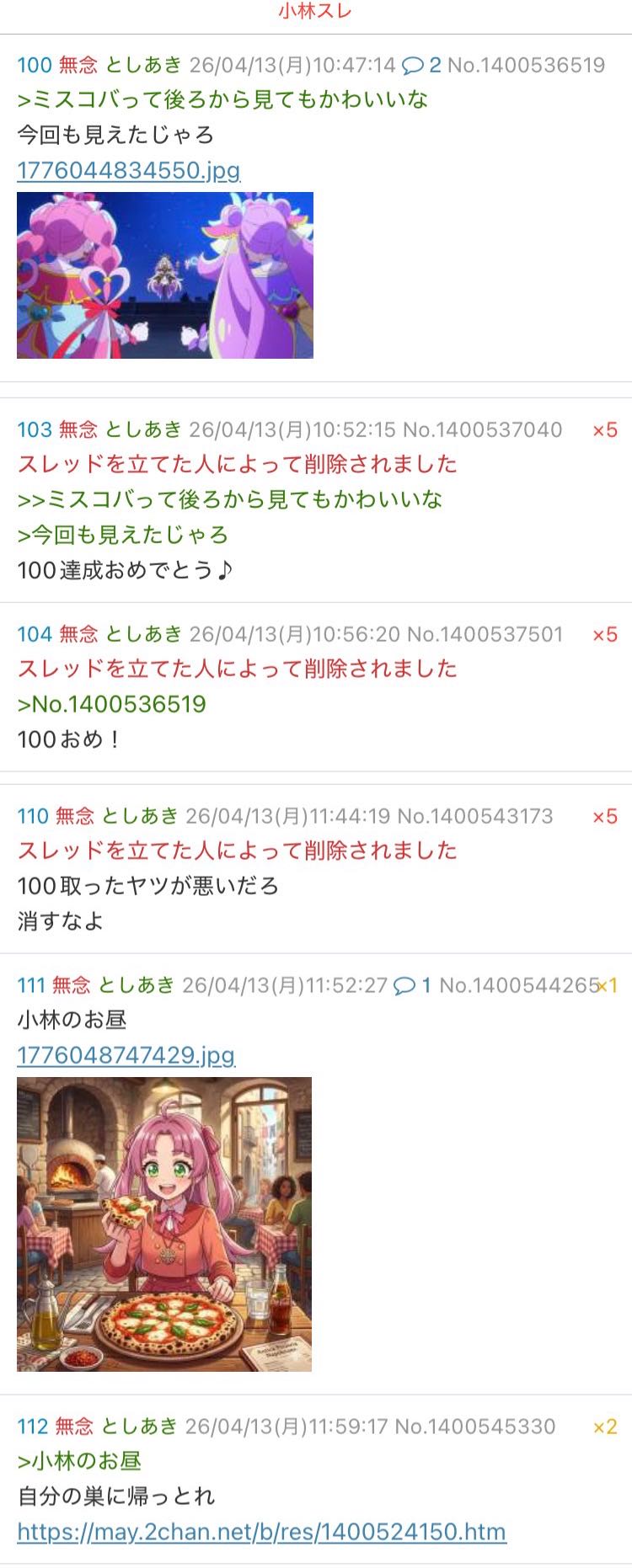The width and height of the screenshot is (632, 1568).
Task: Tap post number No.1400545330 of post 112
Action: pyautogui.click(x=475, y=1426)
